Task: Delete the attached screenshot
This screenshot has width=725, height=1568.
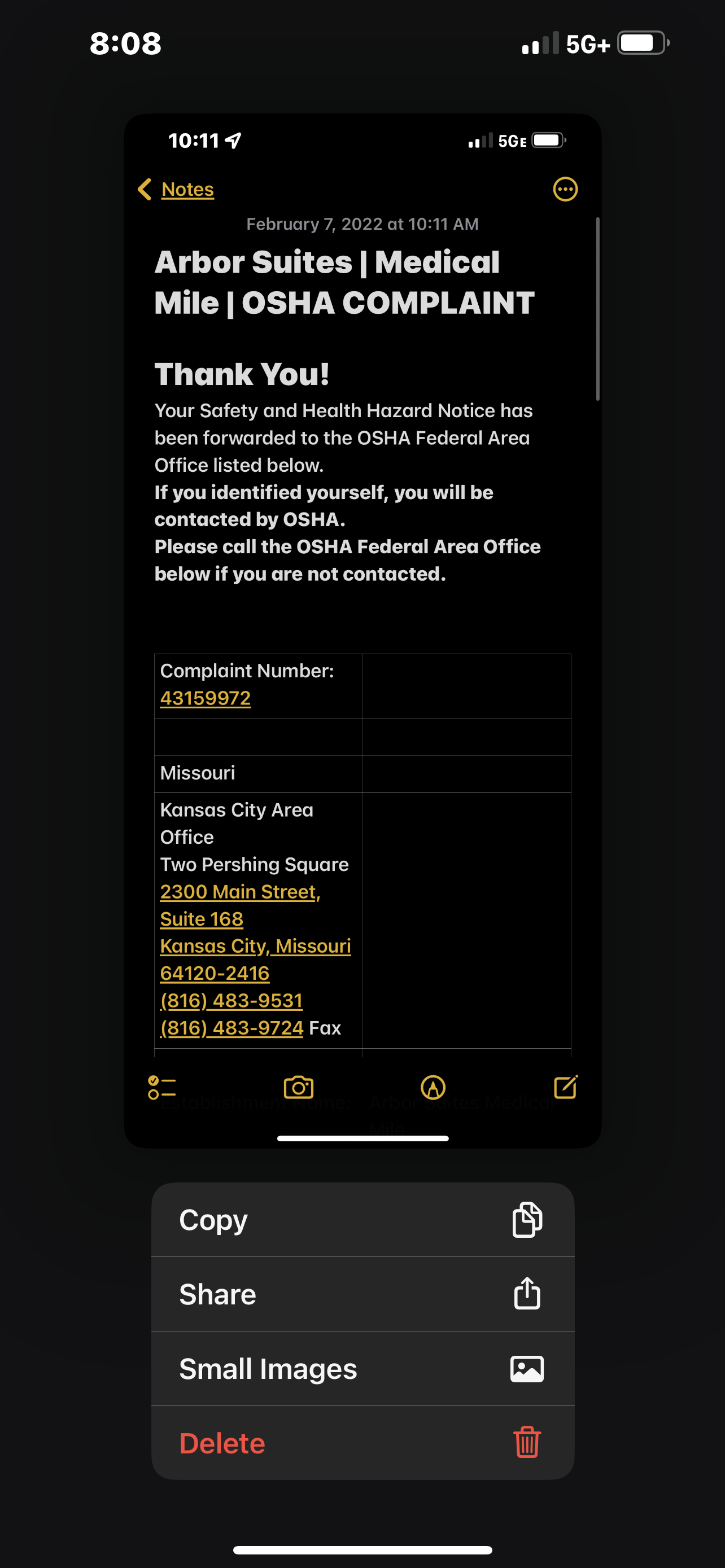Action: [362, 1443]
